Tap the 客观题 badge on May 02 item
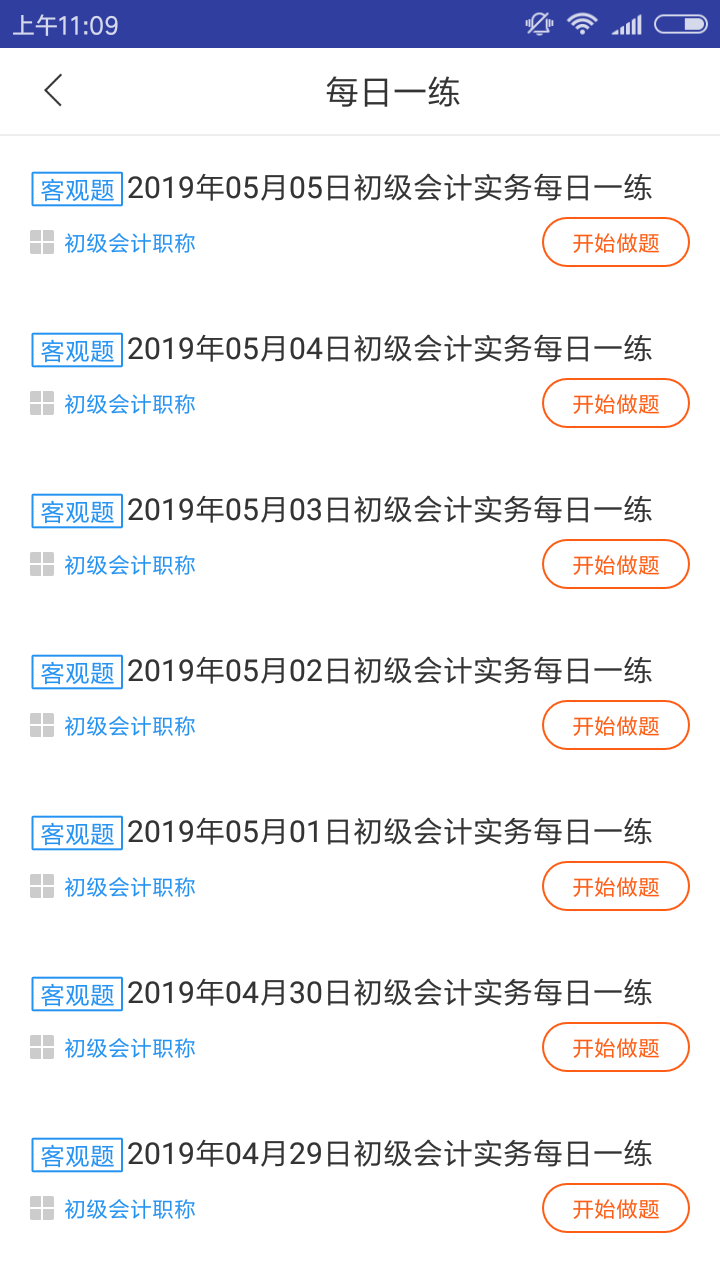 [x=77, y=672]
